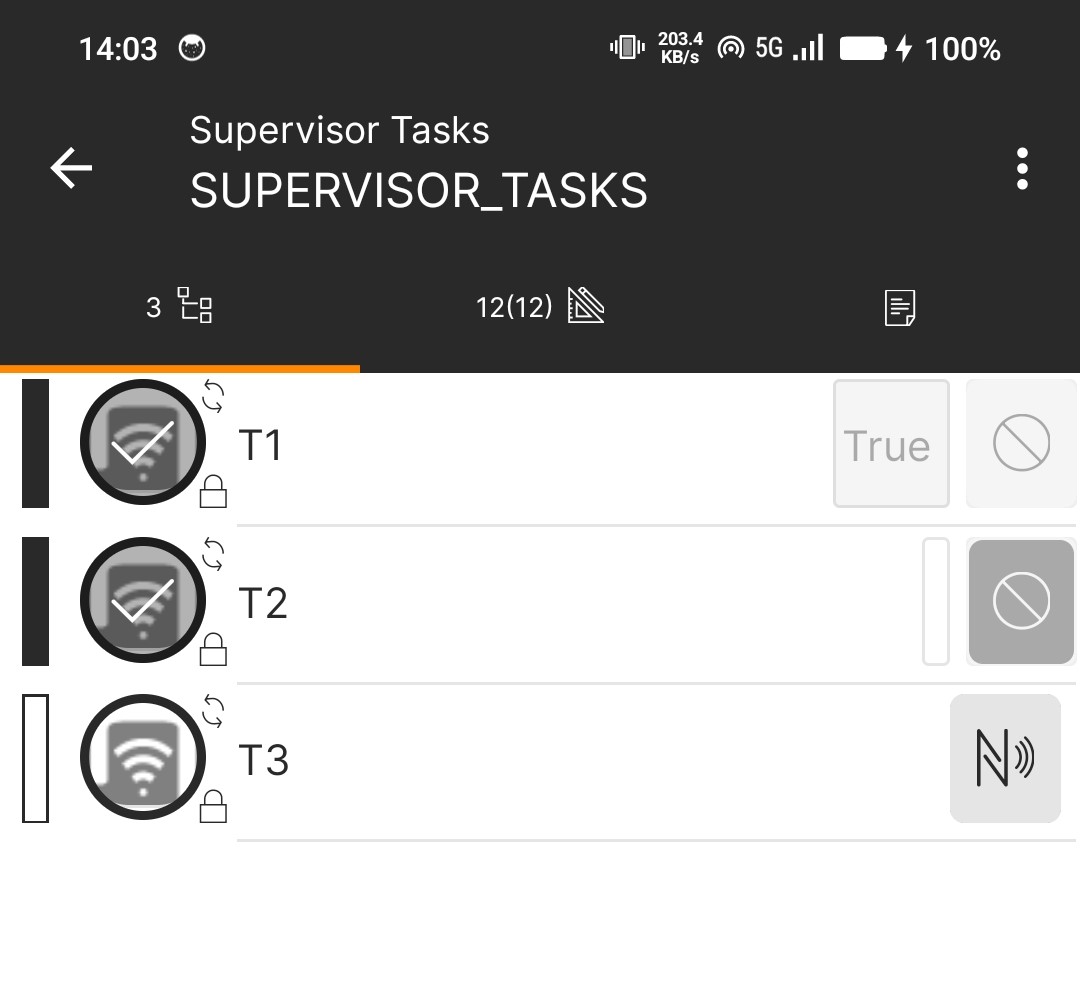
Task: Scan NFC tag for T3
Action: click(x=1004, y=759)
